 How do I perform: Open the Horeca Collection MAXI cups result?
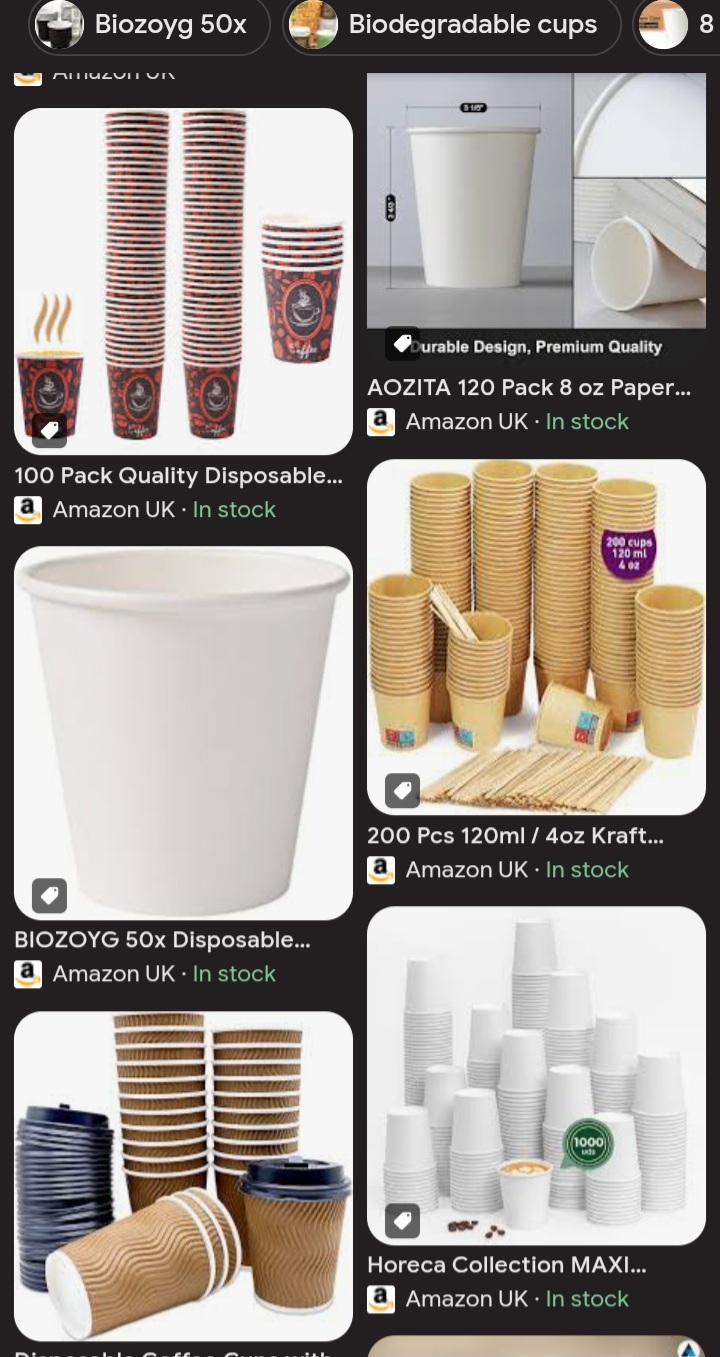tap(536, 1075)
